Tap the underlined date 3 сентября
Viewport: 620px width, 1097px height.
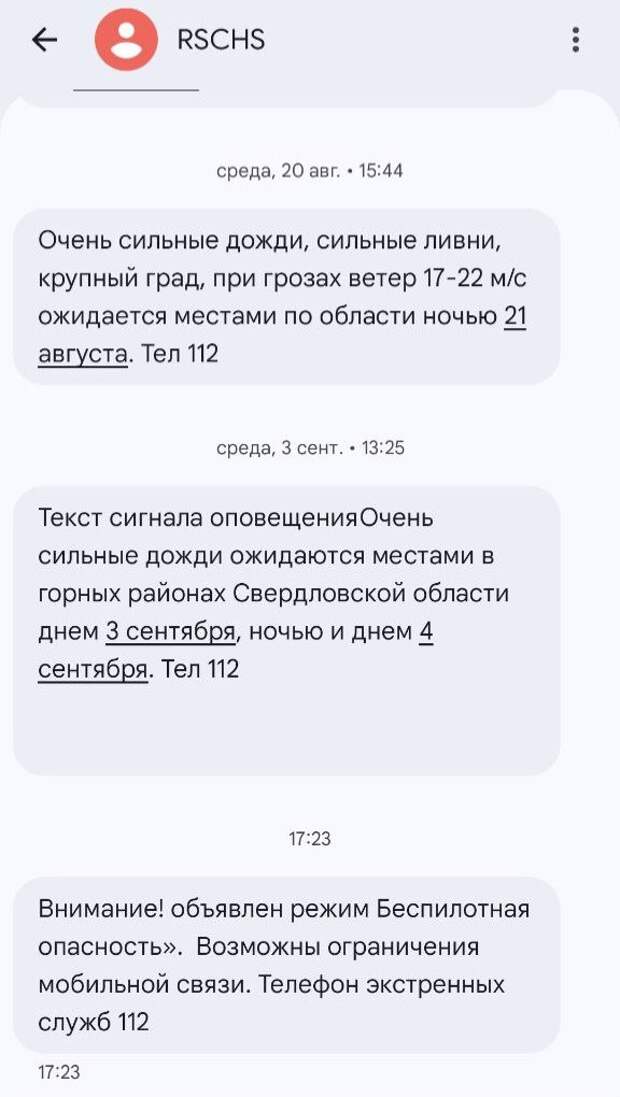[x=170, y=632]
